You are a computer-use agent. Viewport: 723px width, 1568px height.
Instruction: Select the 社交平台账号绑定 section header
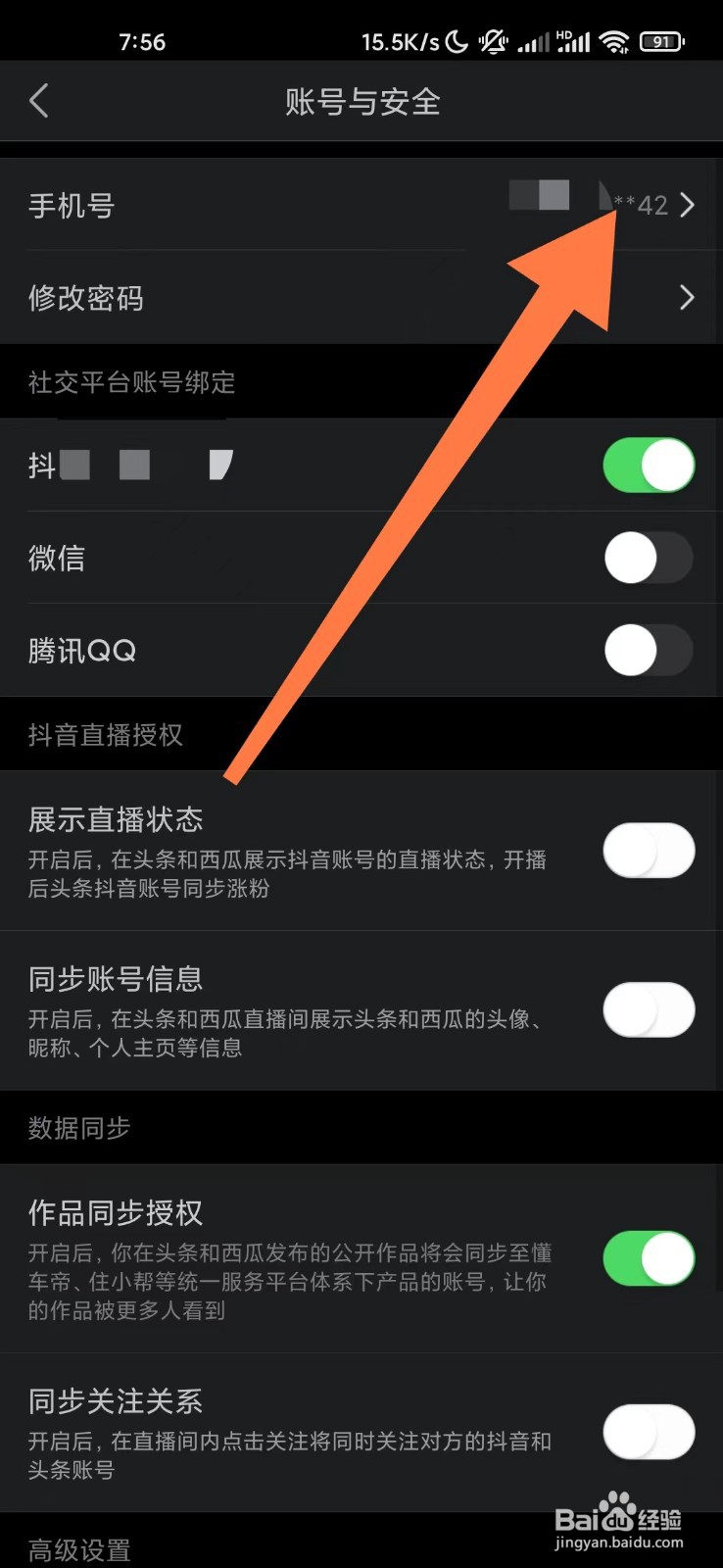130,383
